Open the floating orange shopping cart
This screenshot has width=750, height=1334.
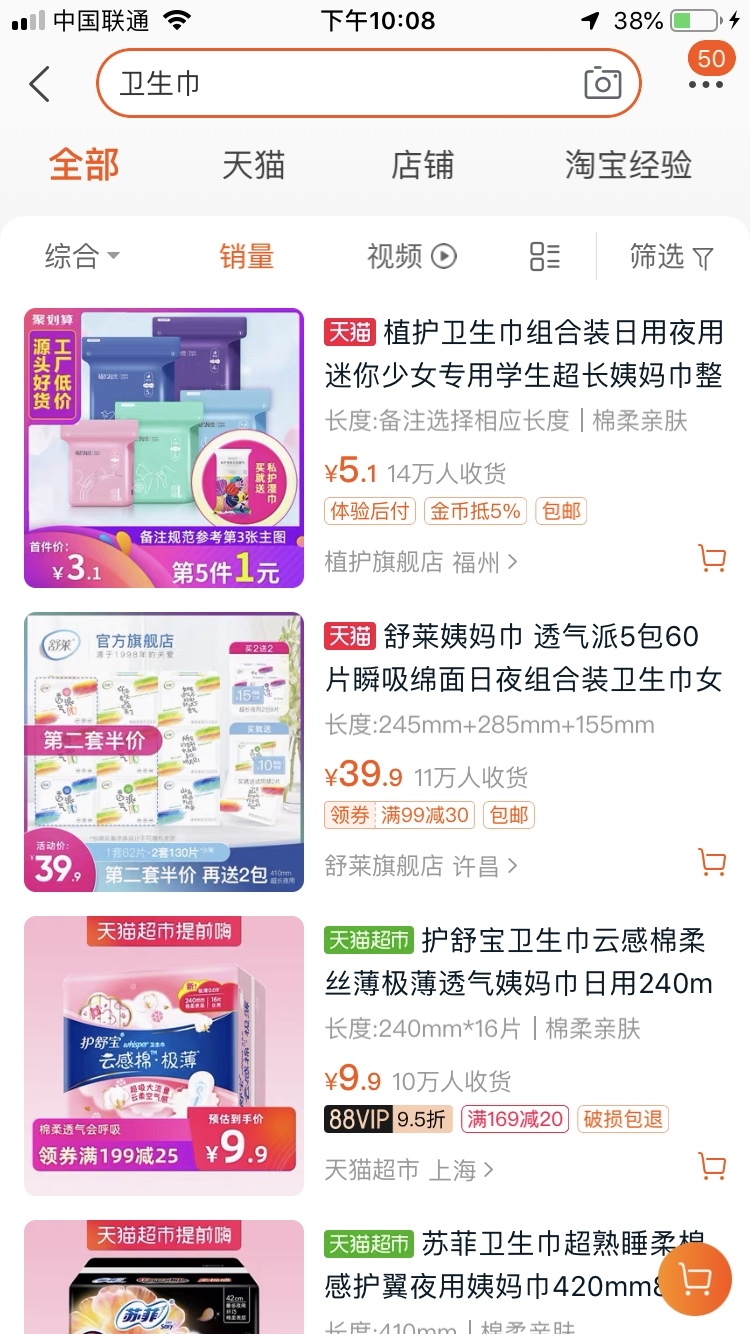[x=695, y=1278]
